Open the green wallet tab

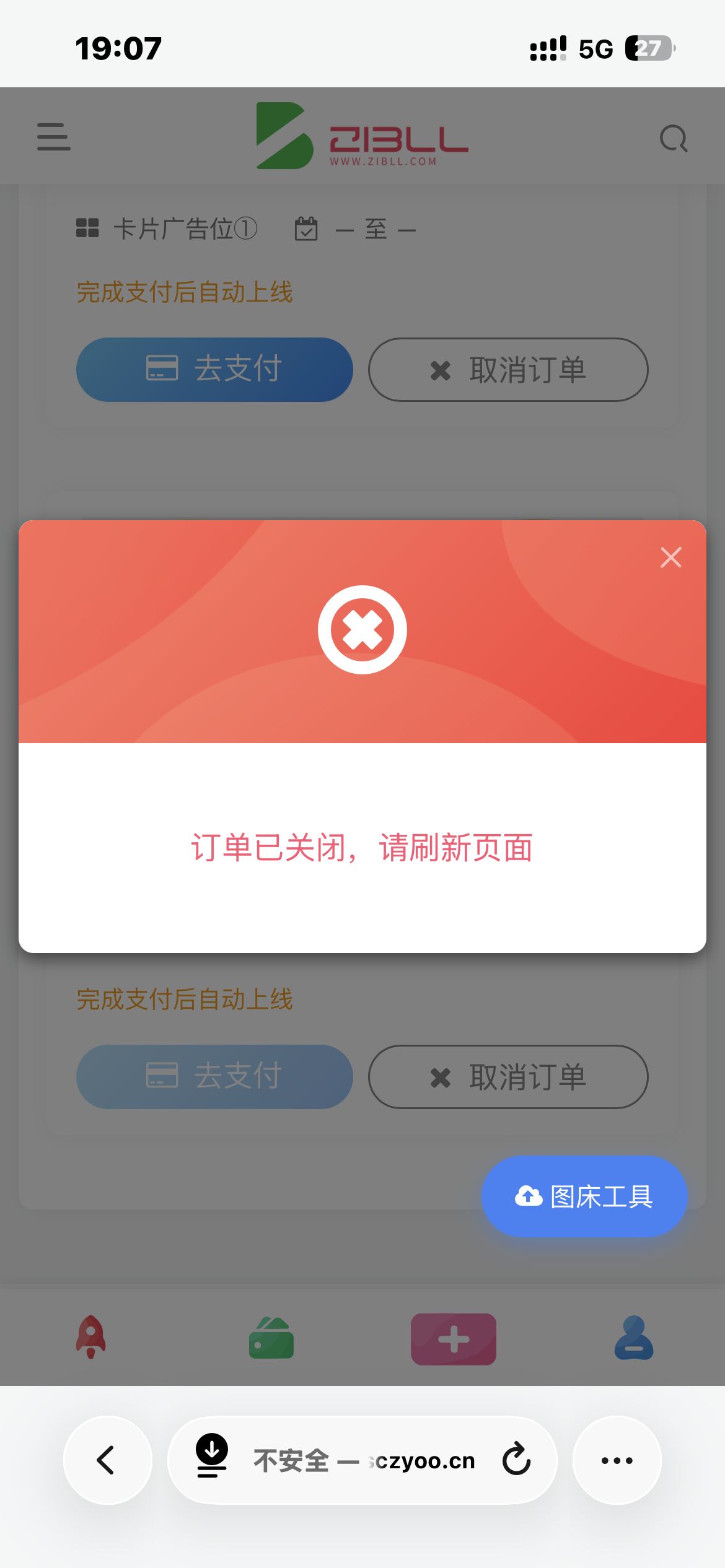271,1338
